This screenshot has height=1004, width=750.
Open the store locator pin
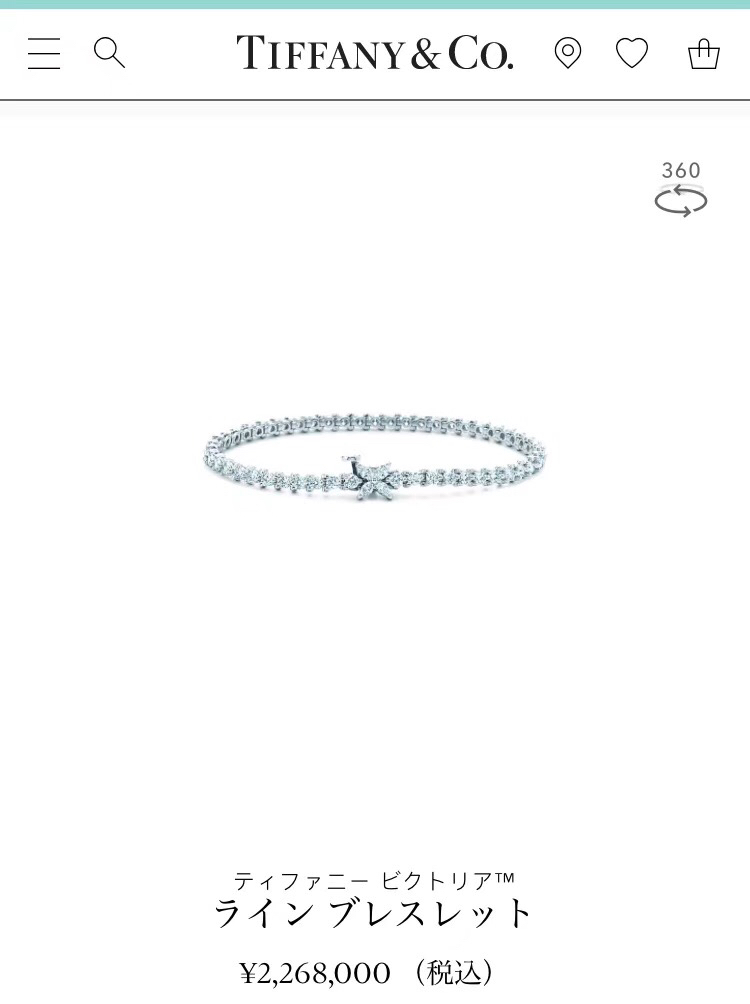568,53
